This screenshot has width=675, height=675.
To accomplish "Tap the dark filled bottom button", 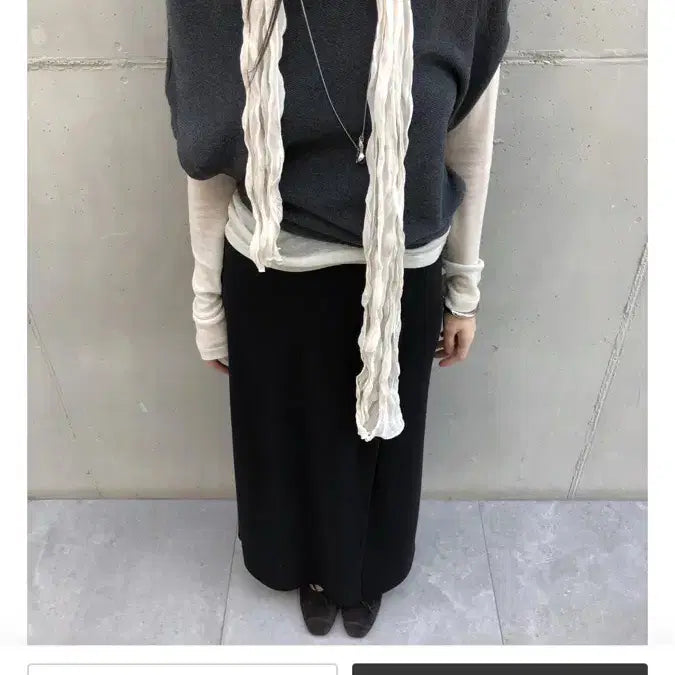I will click(x=499, y=669).
